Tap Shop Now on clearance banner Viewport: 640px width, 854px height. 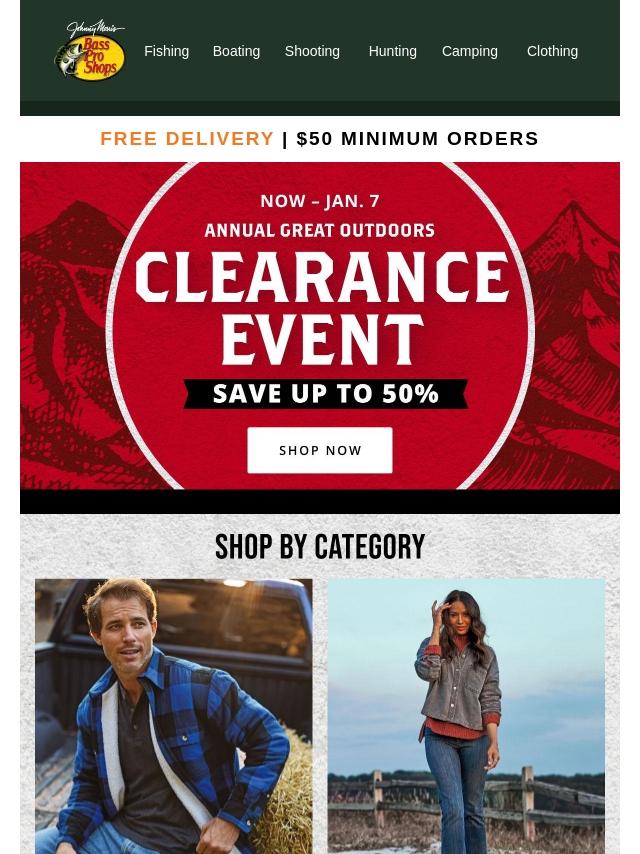tap(320, 451)
